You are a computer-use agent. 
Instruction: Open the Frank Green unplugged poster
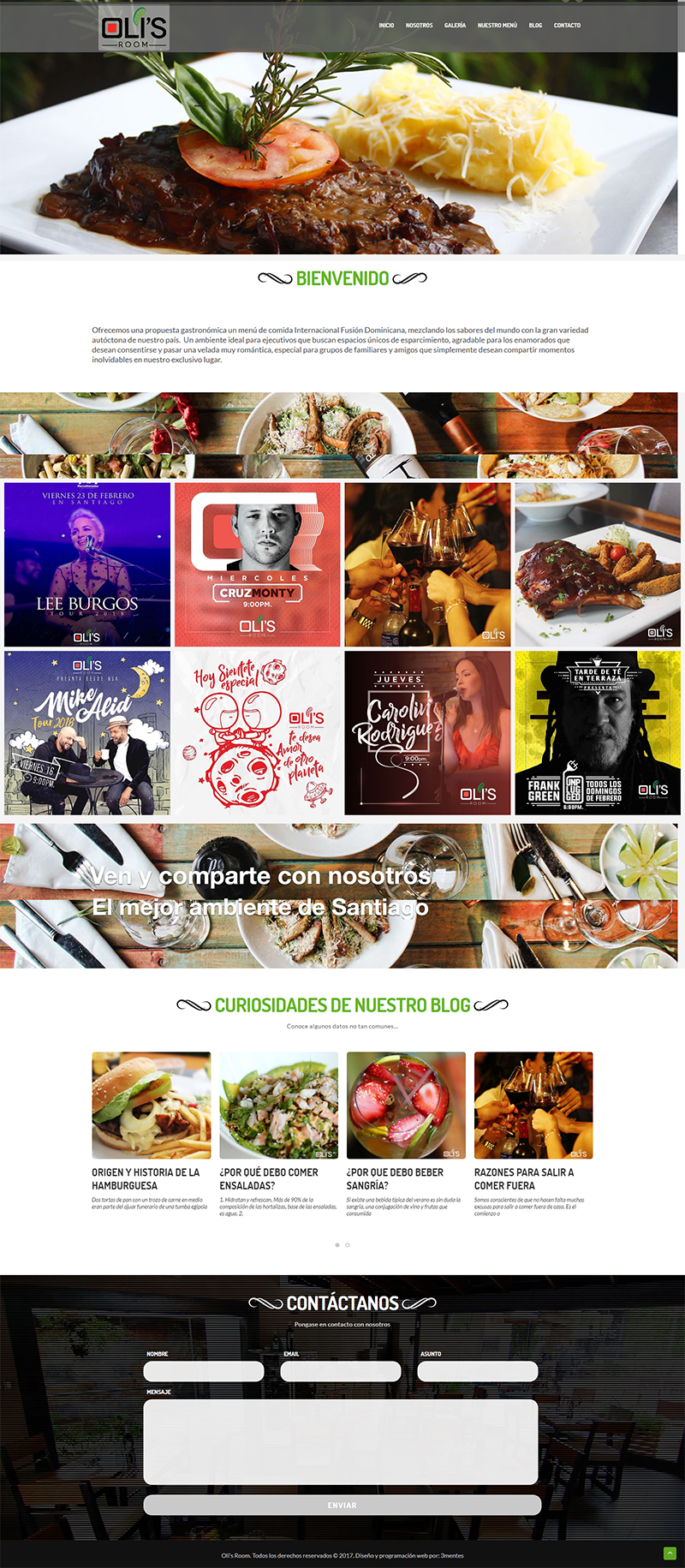click(598, 733)
